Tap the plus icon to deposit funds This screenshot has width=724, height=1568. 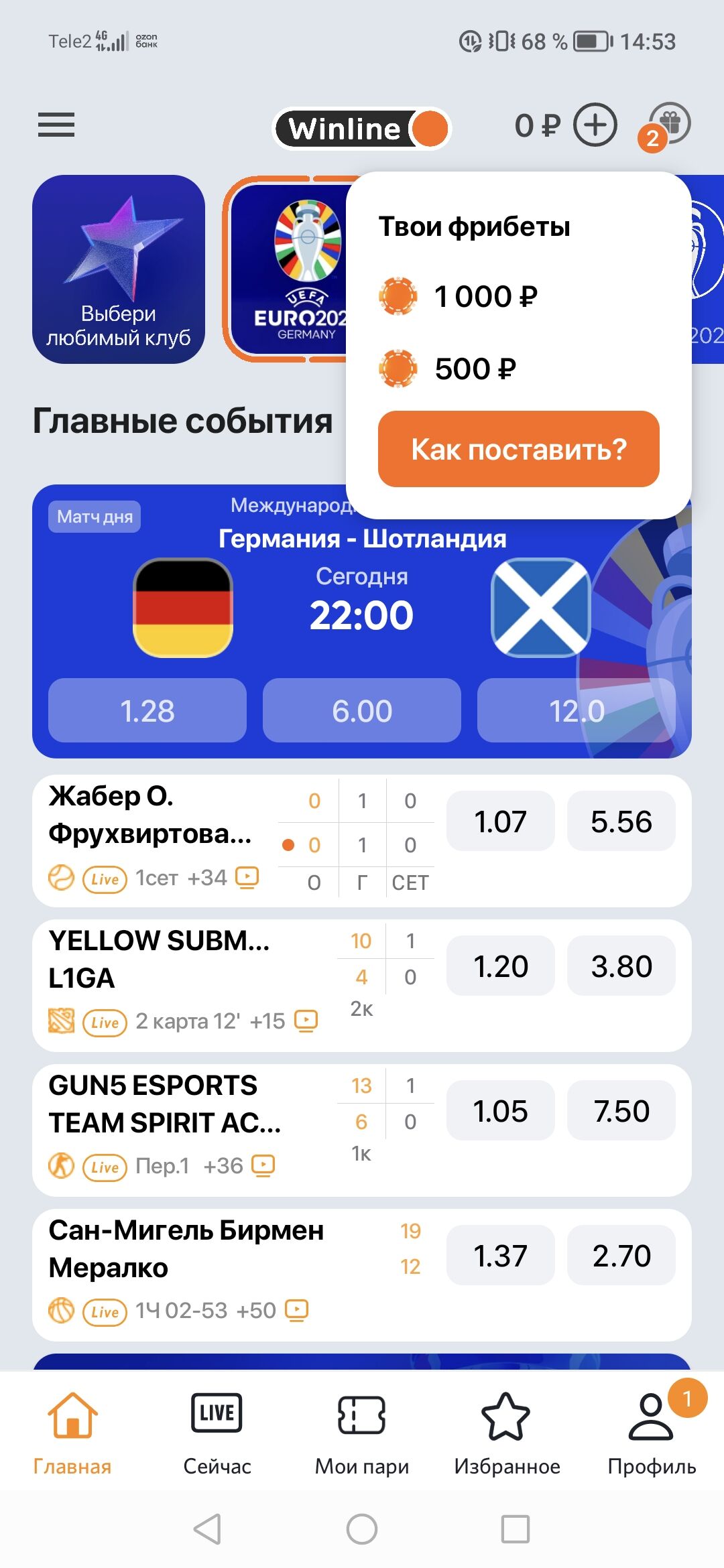tap(595, 125)
